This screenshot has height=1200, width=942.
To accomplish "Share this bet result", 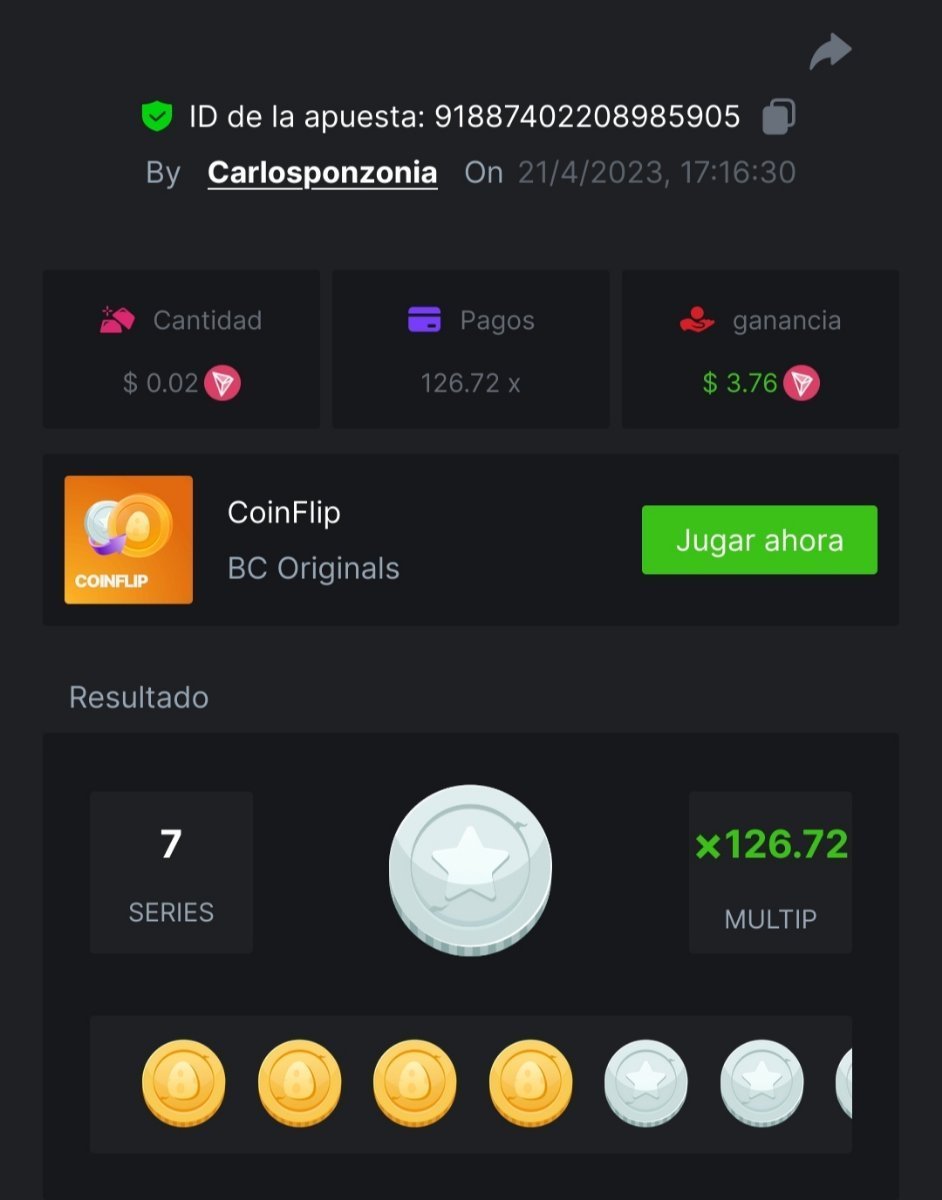I will tap(829, 52).
